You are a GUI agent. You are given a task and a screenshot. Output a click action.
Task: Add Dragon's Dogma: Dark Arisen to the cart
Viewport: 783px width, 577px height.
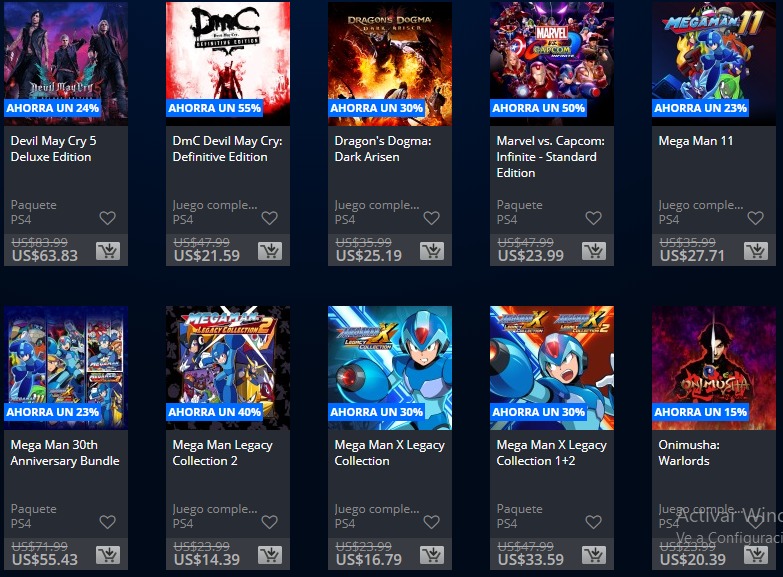click(x=431, y=251)
